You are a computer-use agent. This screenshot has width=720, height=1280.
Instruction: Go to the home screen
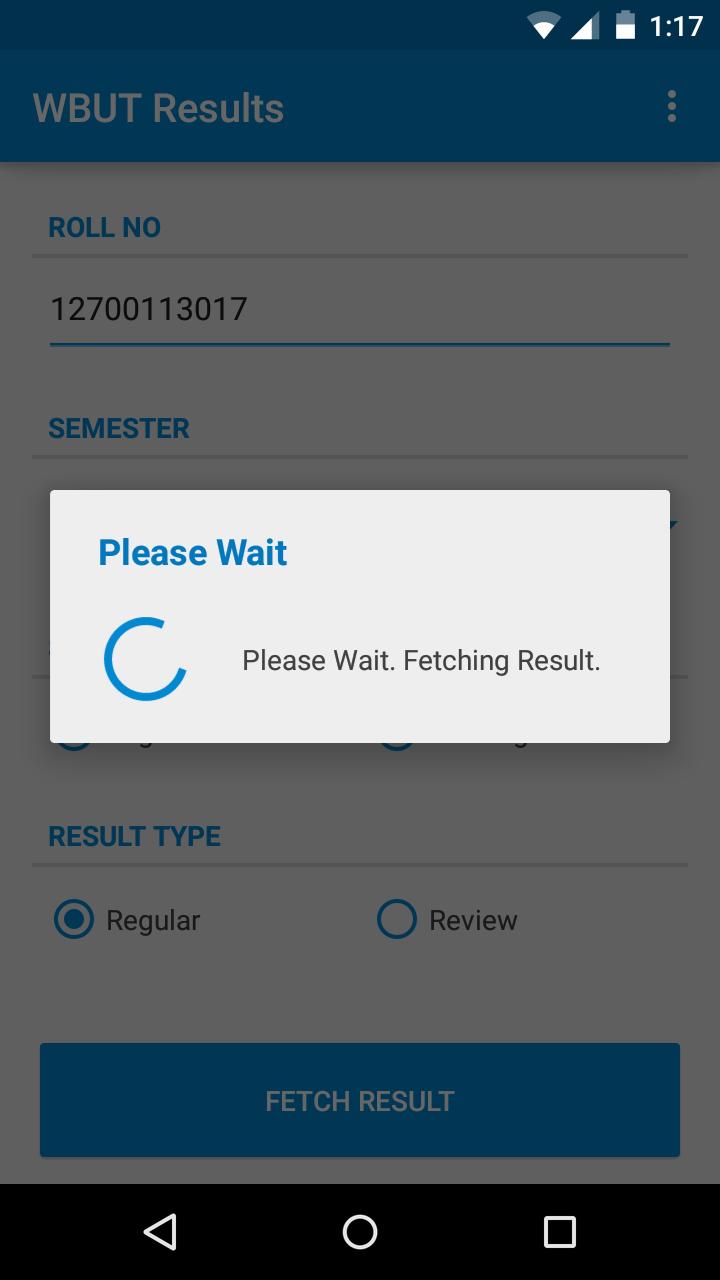pos(360,1232)
